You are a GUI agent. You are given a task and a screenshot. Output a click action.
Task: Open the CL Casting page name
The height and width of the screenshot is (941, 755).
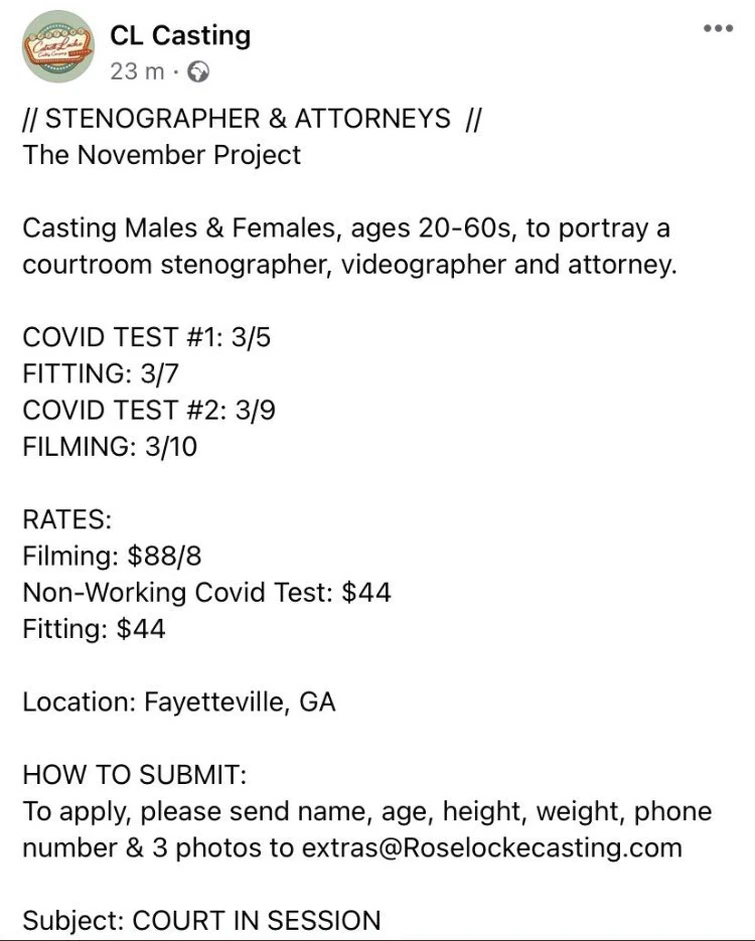[180, 36]
